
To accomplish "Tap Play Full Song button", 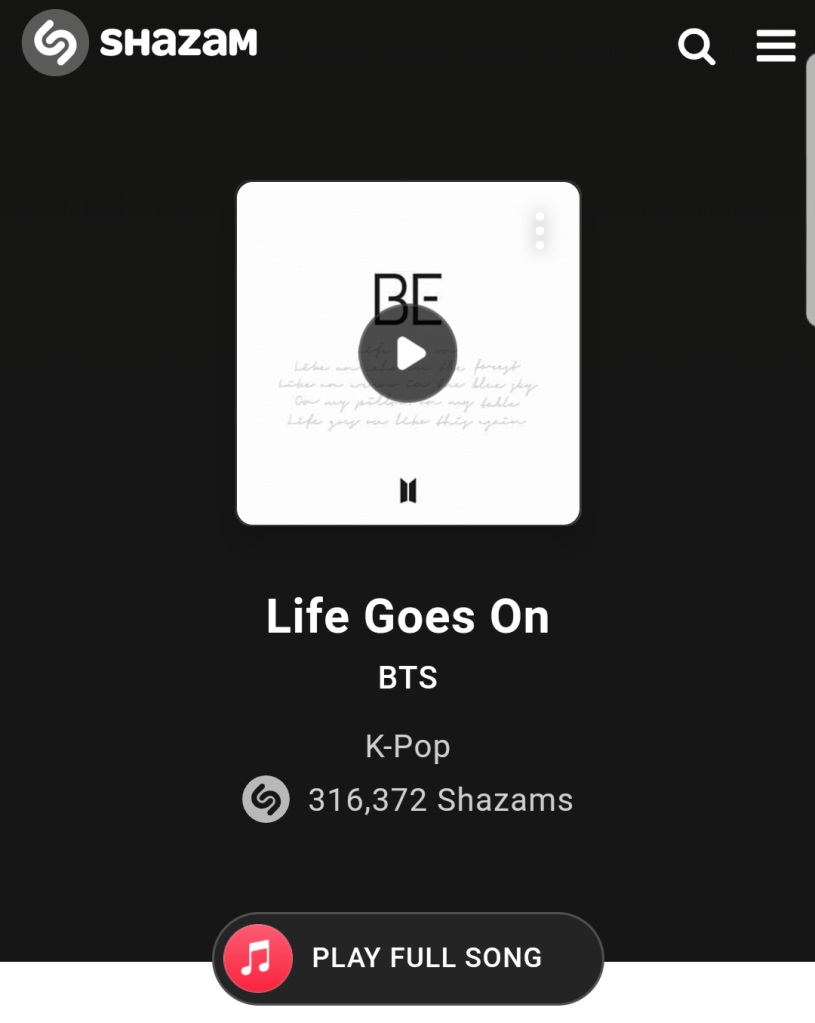I will 408,958.
